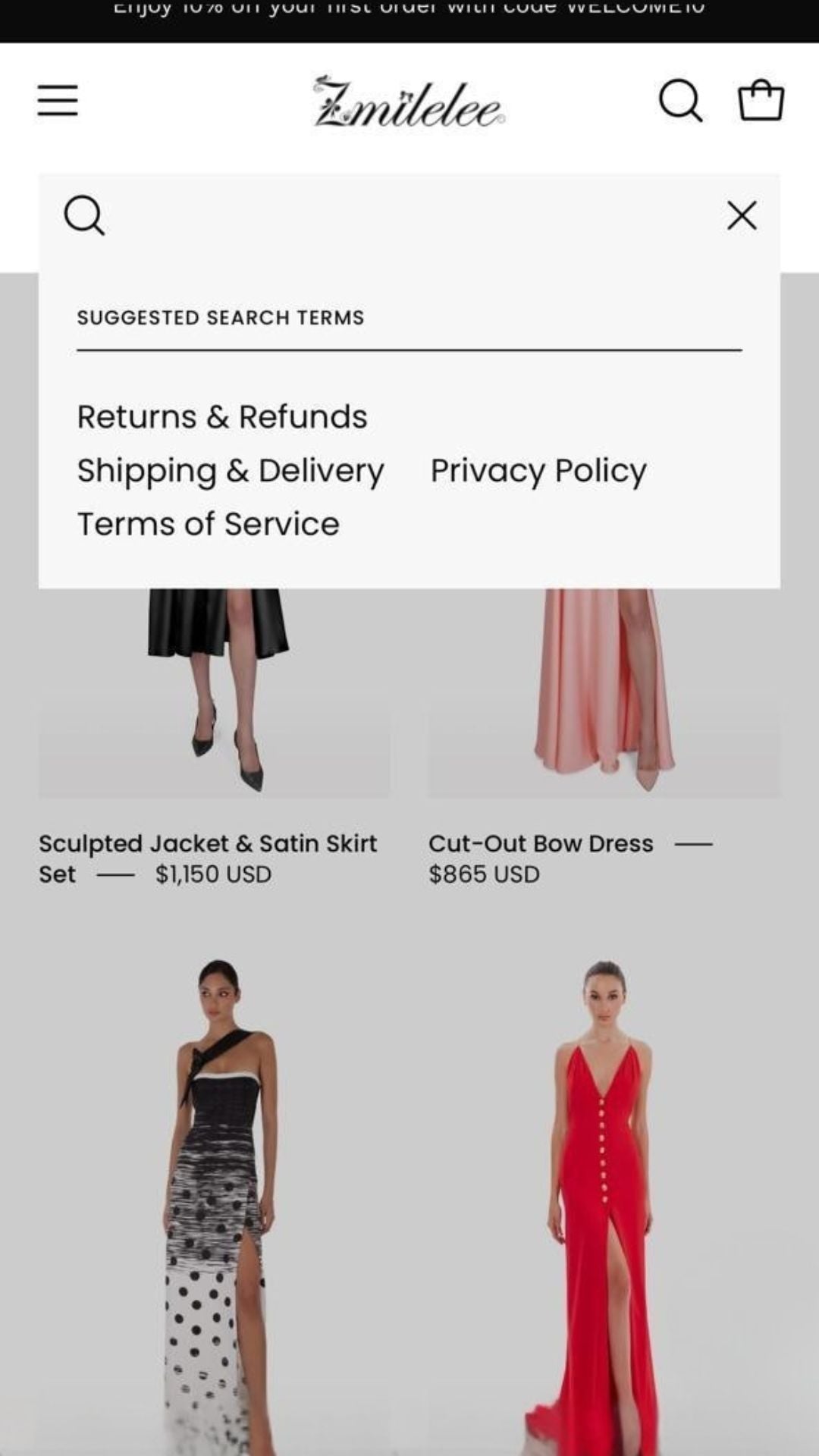Click the search magnifier icon in the header
819x1456 pixels.
681,101
